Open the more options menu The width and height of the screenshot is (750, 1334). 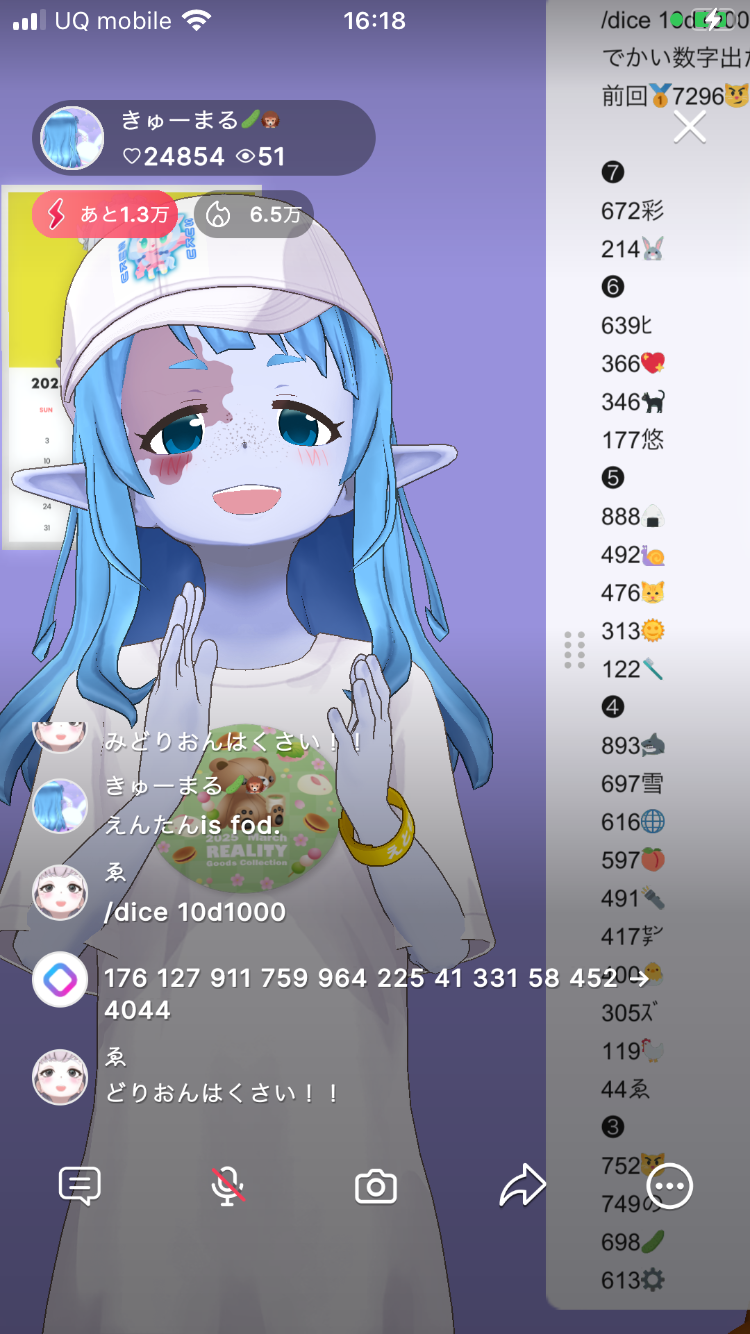[669, 1186]
